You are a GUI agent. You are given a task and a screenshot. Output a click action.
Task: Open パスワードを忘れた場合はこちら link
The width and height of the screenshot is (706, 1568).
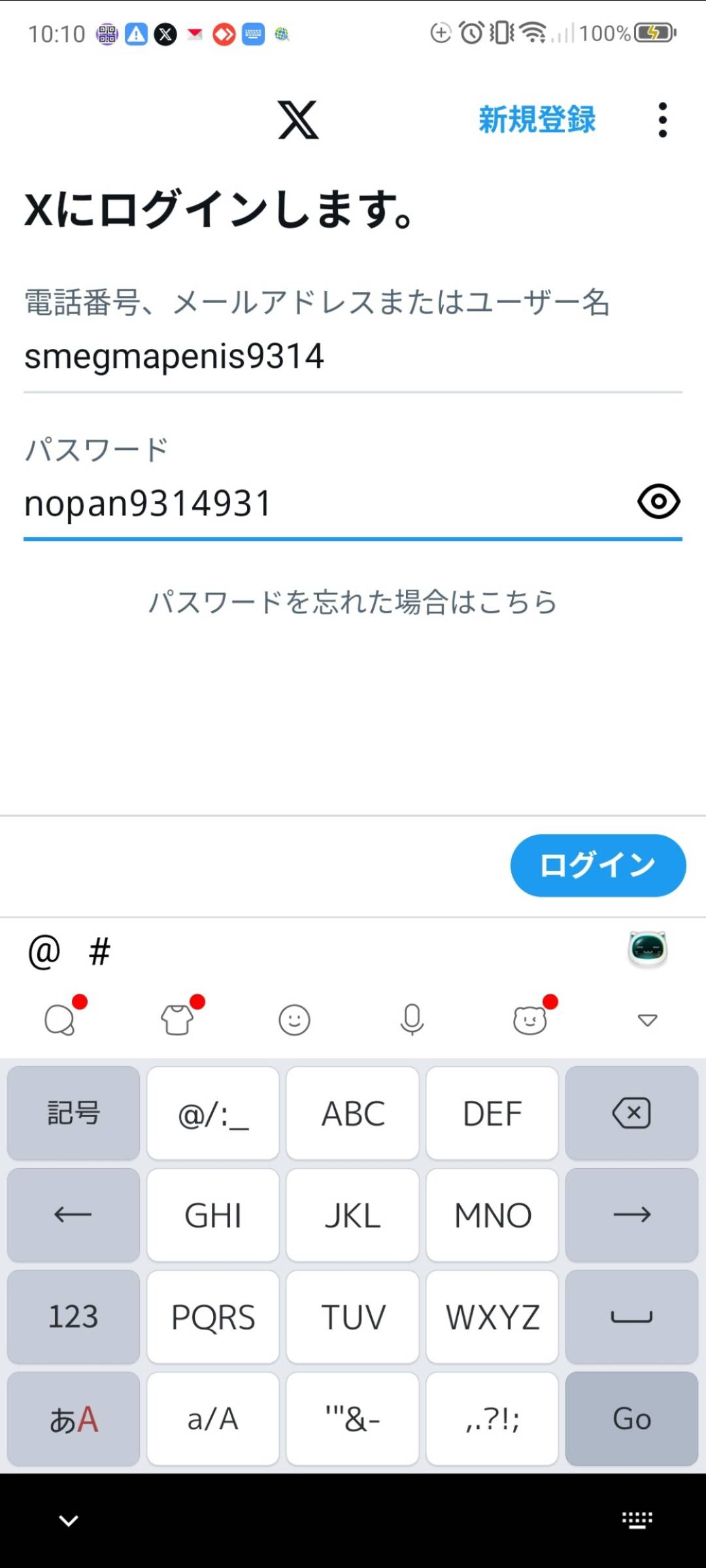click(x=353, y=602)
